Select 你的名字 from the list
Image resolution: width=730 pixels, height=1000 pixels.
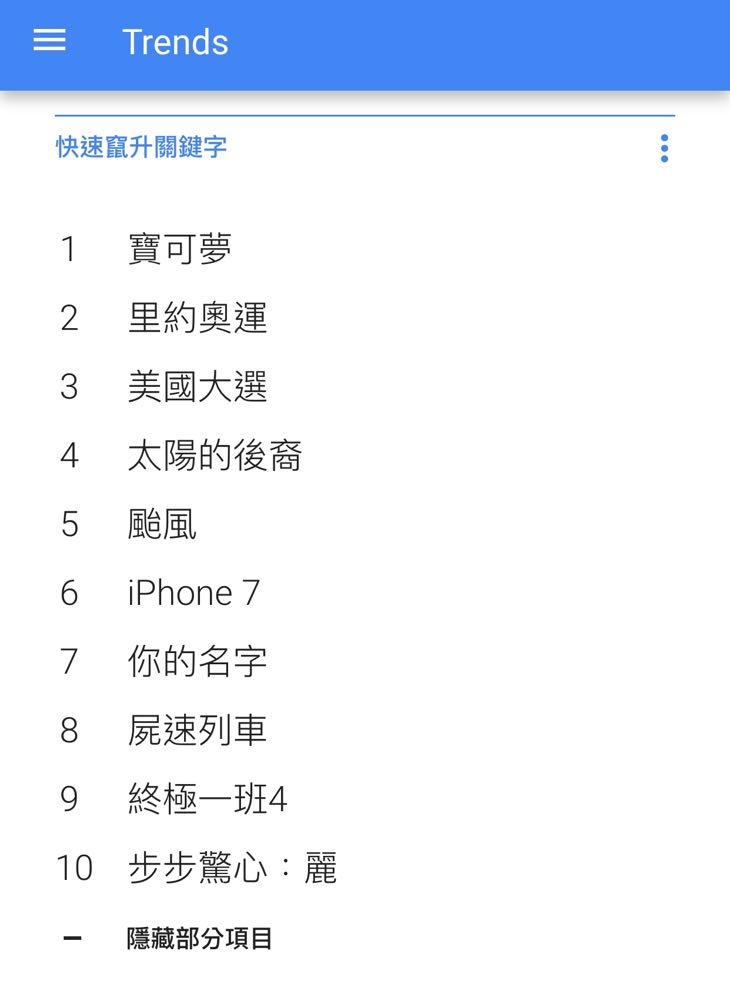click(197, 661)
